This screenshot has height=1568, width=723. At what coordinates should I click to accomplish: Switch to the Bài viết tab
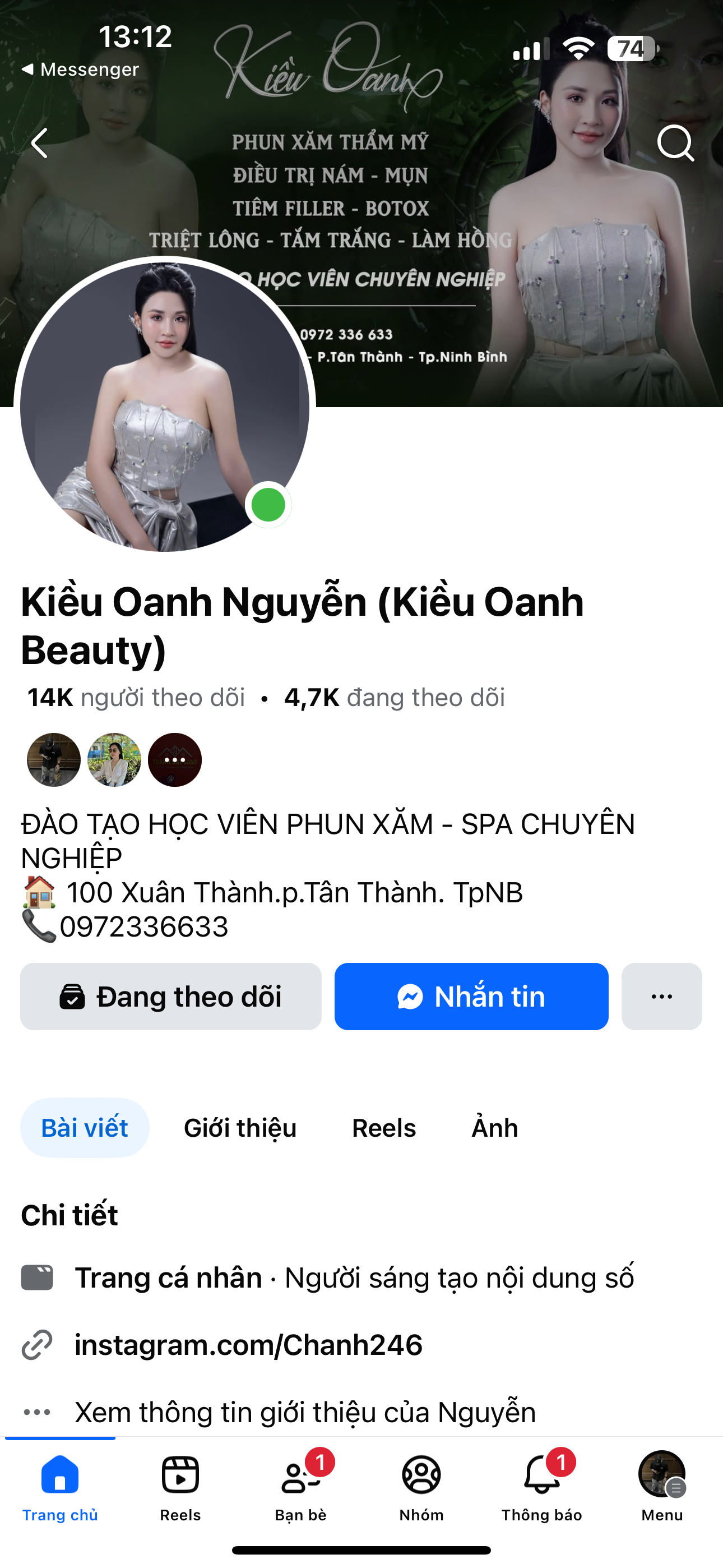[85, 1128]
